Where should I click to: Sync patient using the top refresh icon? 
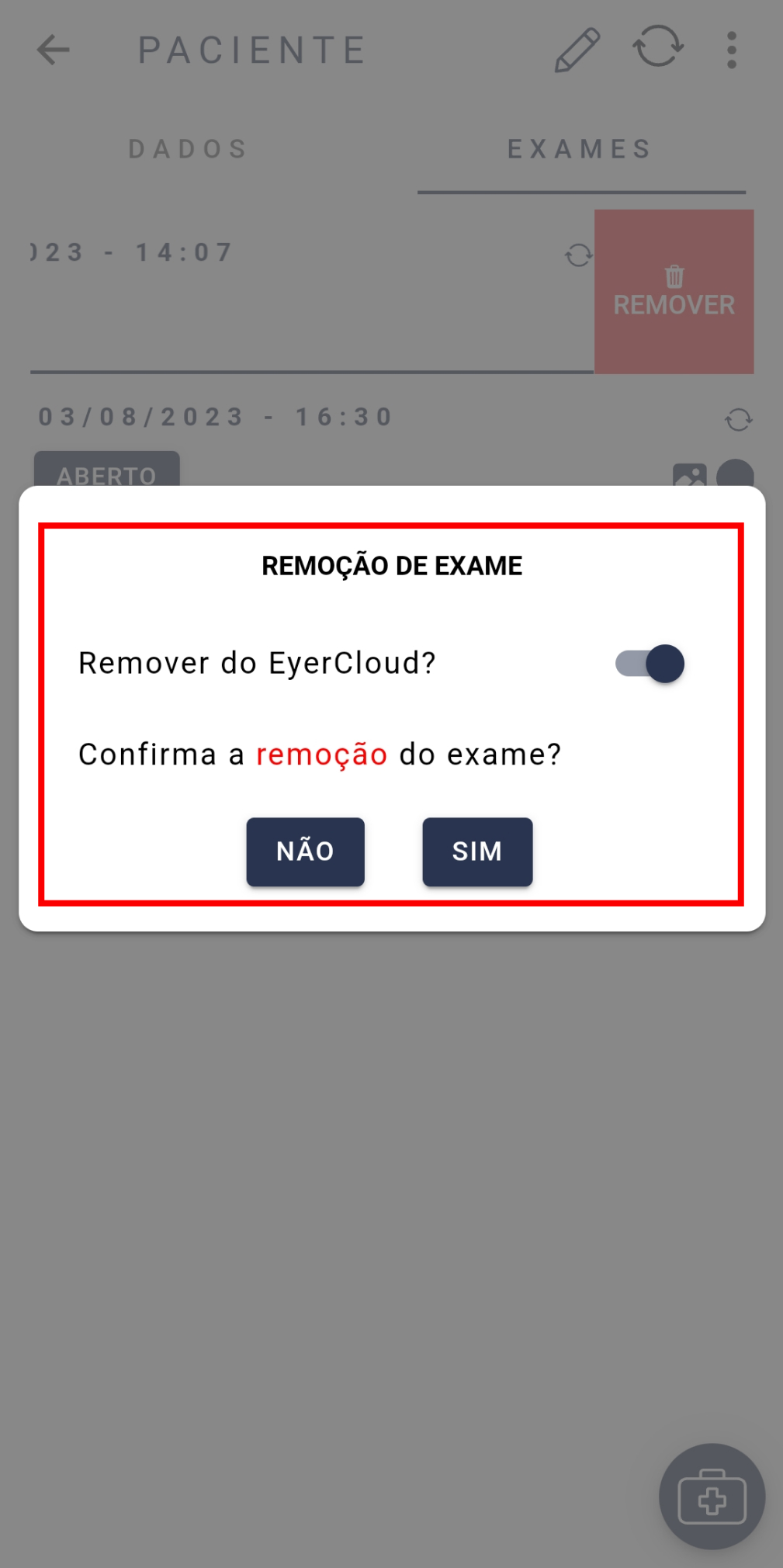(658, 47)
